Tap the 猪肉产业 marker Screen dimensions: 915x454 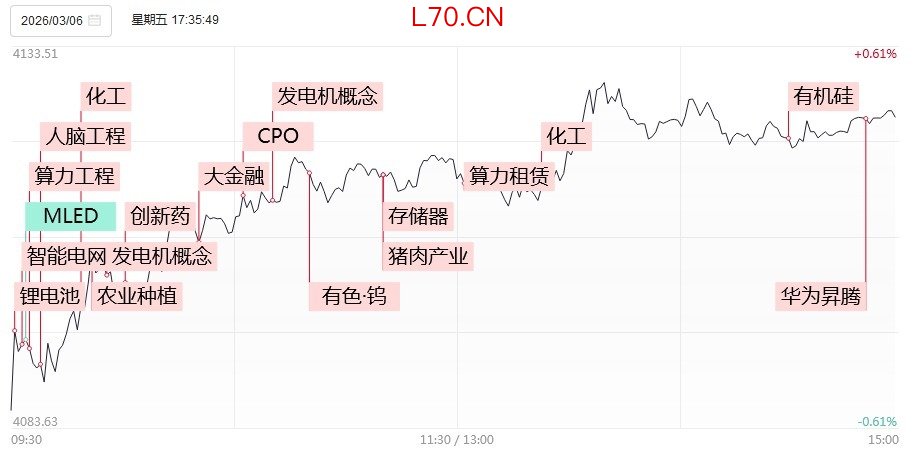tap(428, 255)
